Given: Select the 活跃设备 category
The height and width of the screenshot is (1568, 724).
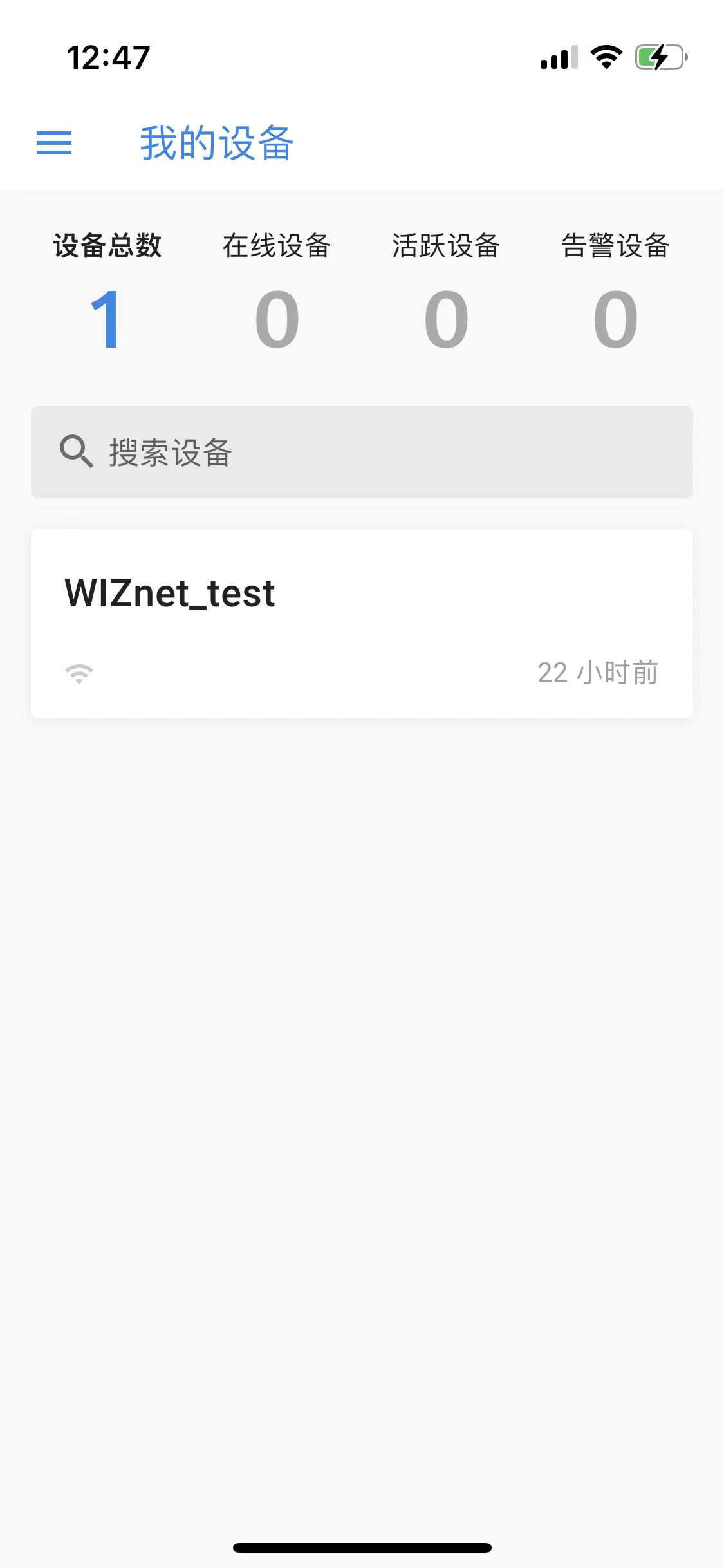Looking at the screenshot, I should (x=446, y=245).
